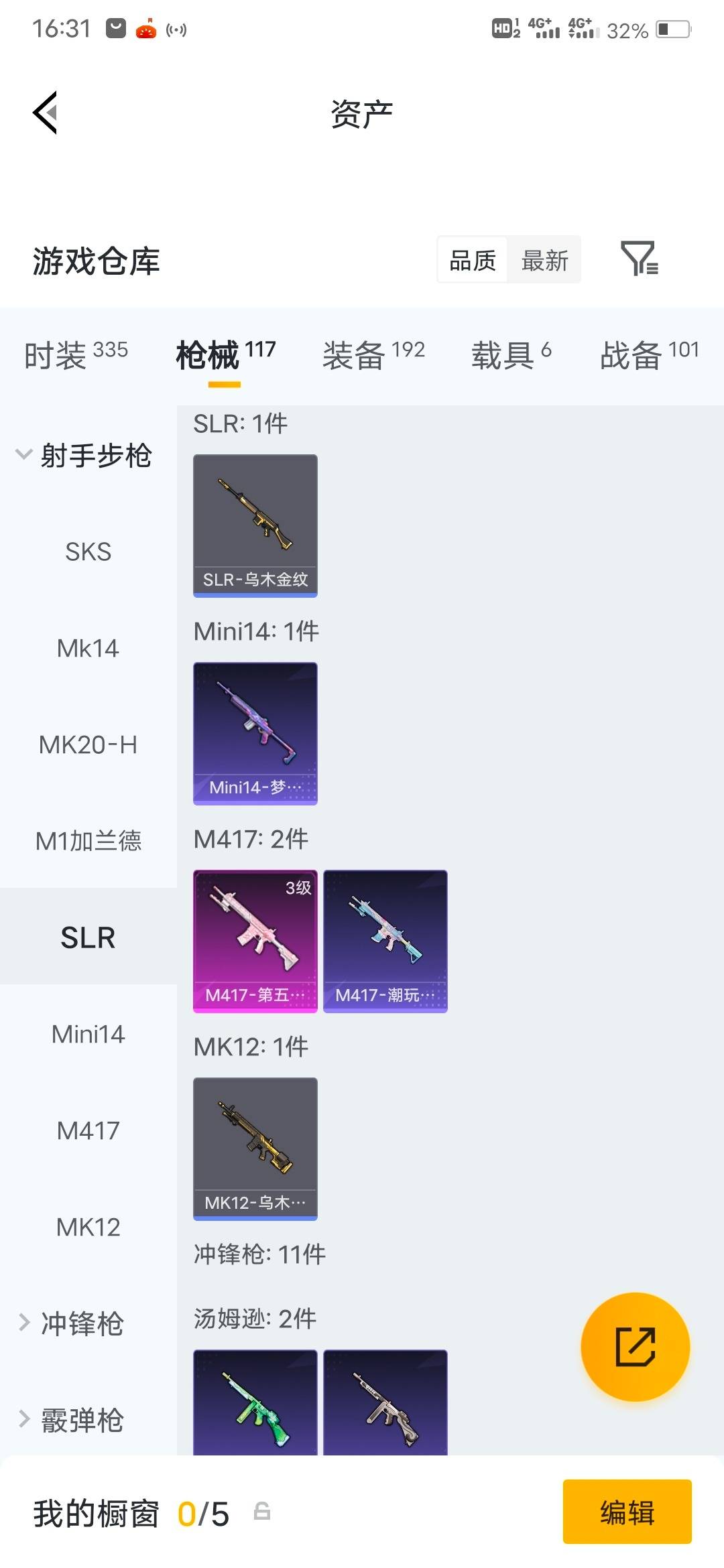Open the MK12-乌木 weapon thumbnail
This screenshot has height=1568, width=724.
255,1149
